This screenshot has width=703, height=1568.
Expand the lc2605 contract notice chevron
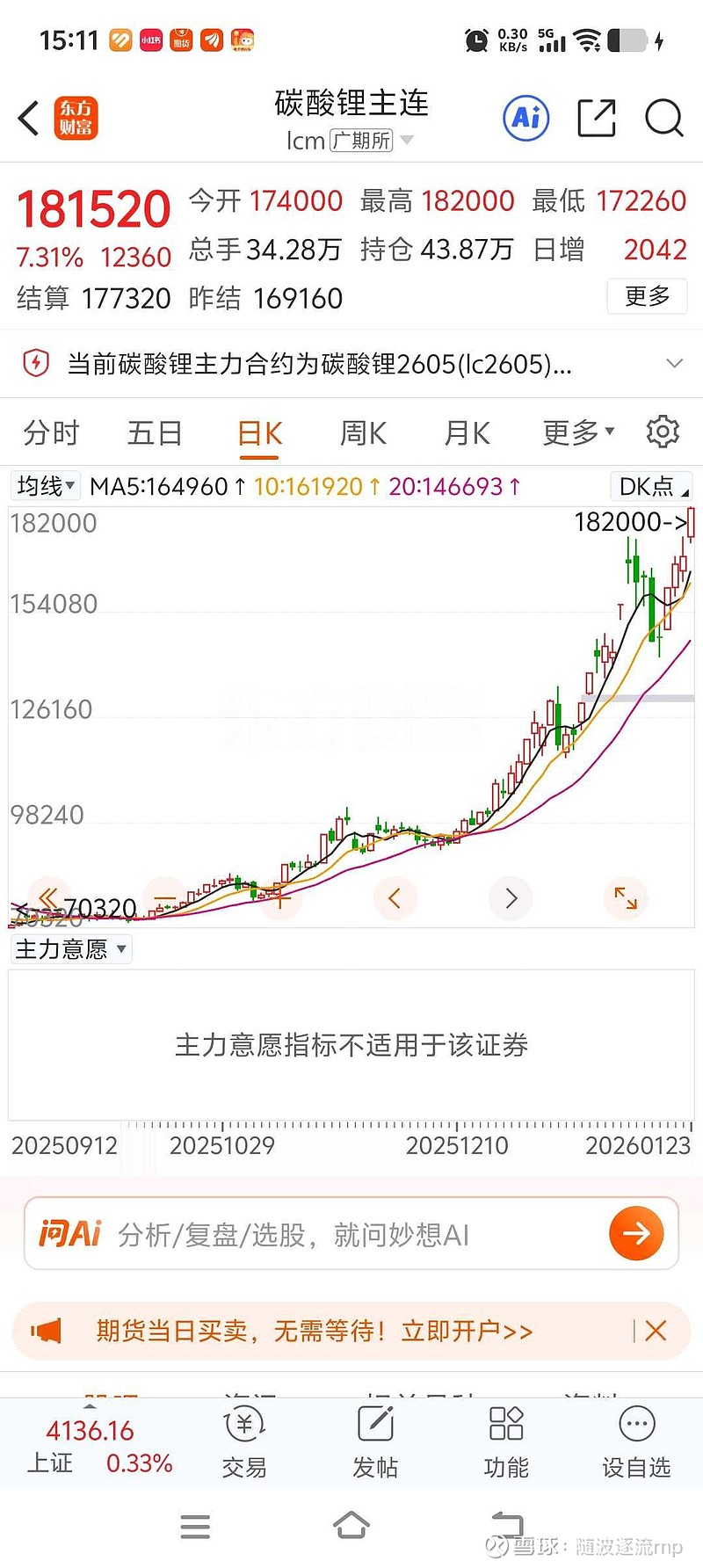pos(674,363)
